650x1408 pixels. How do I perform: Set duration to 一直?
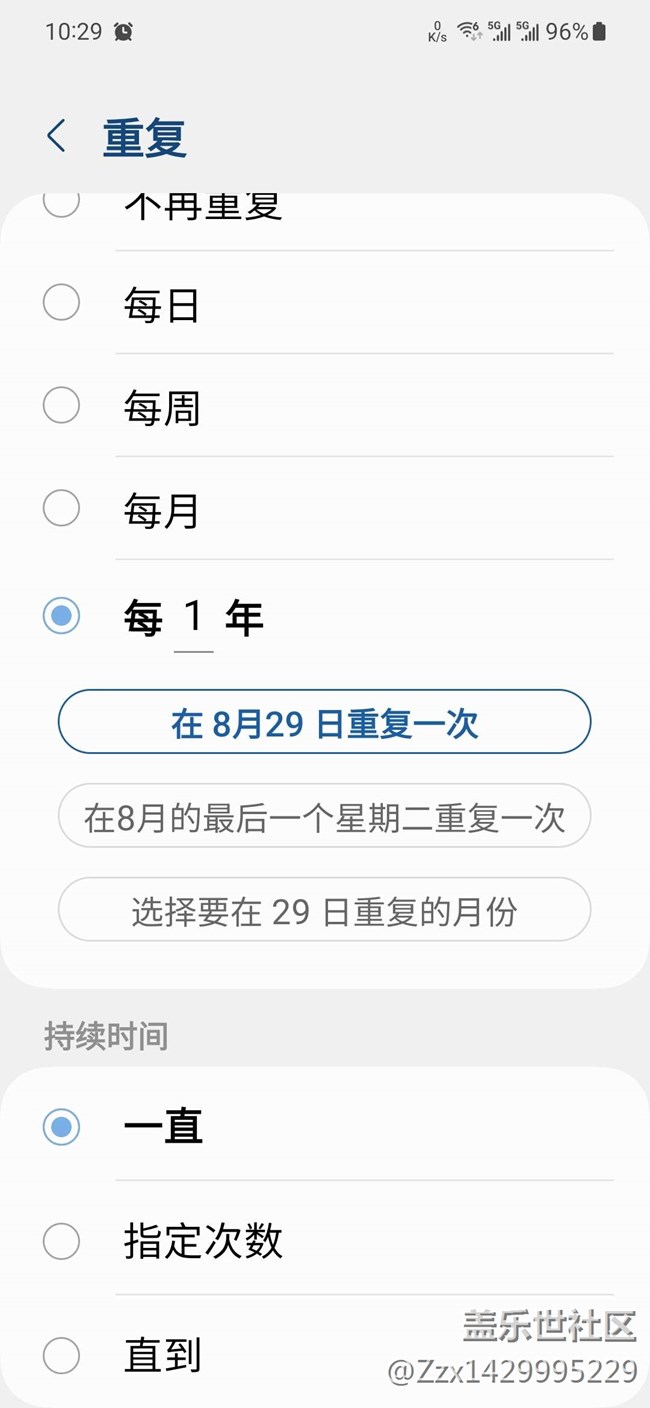coord(325,1127)
